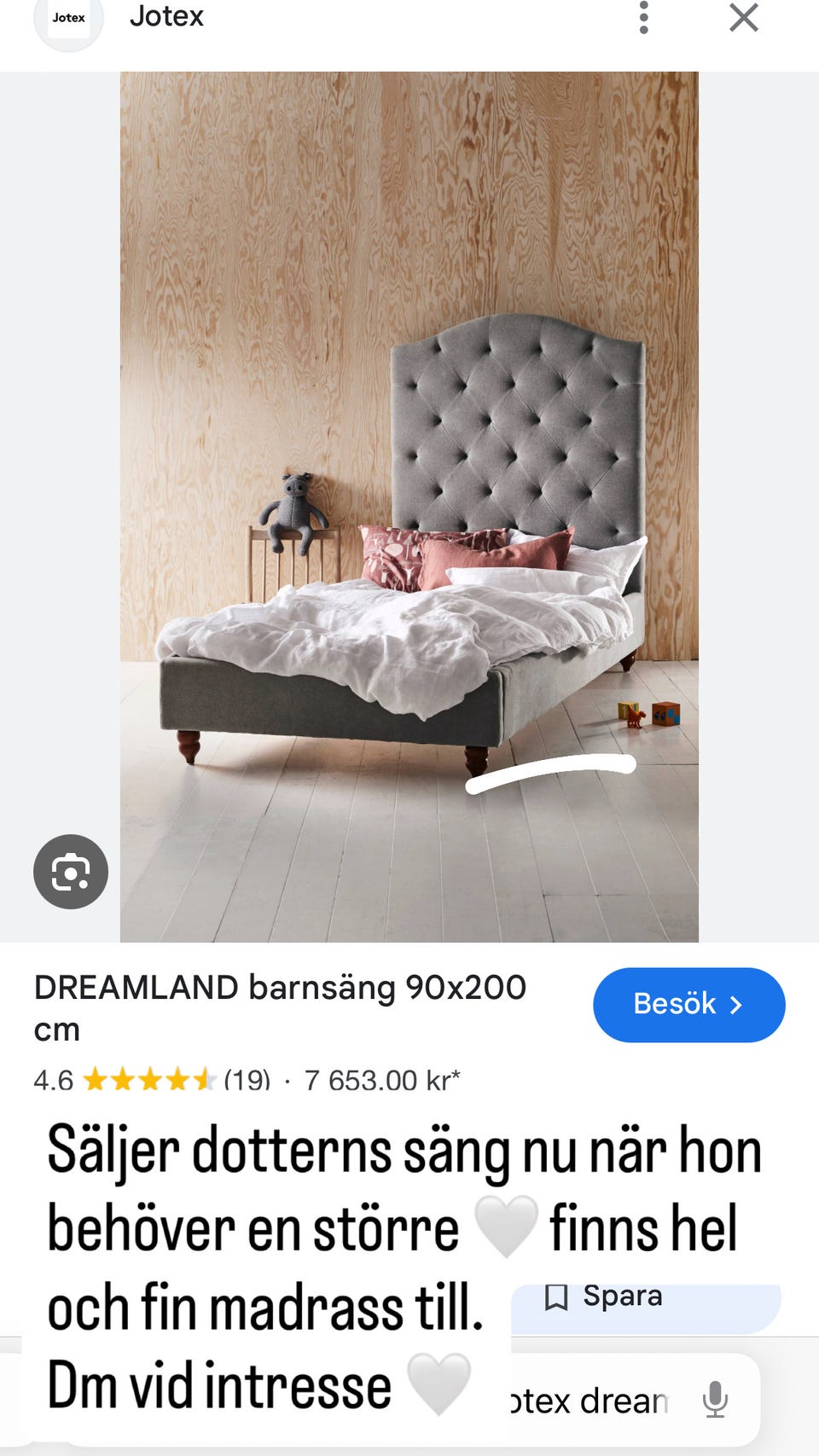
Task: Search the bed image with Lens
Action: 71,872
